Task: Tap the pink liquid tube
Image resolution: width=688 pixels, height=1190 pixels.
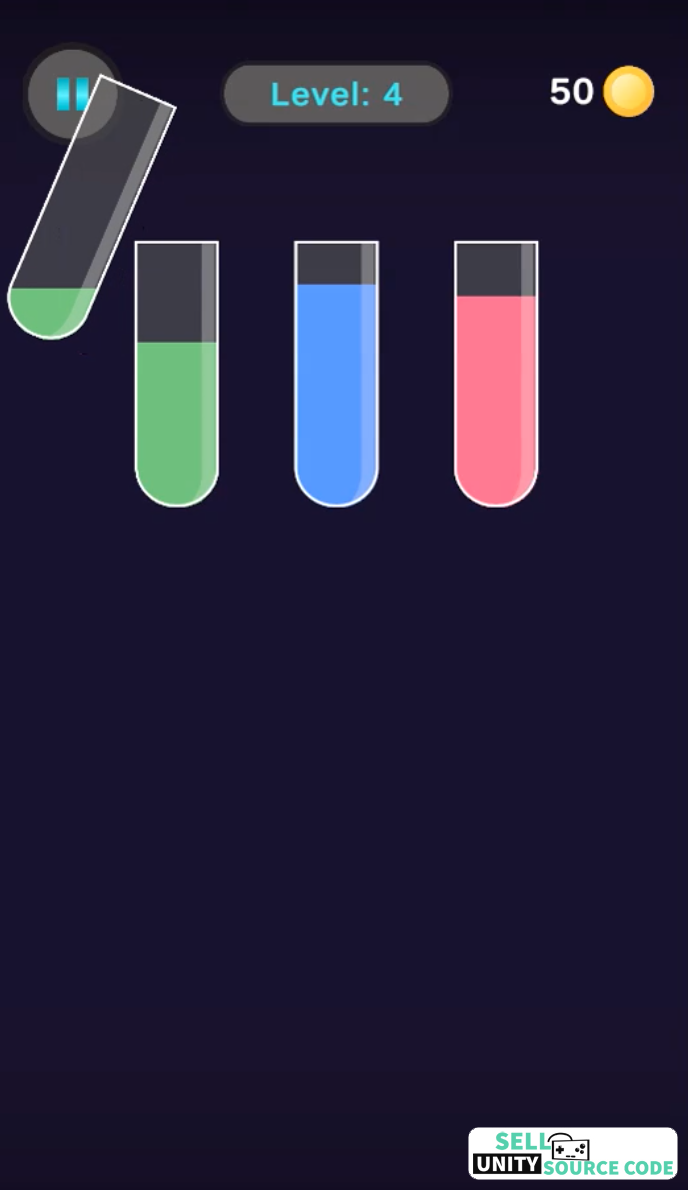Action: [x=496, y=373]
